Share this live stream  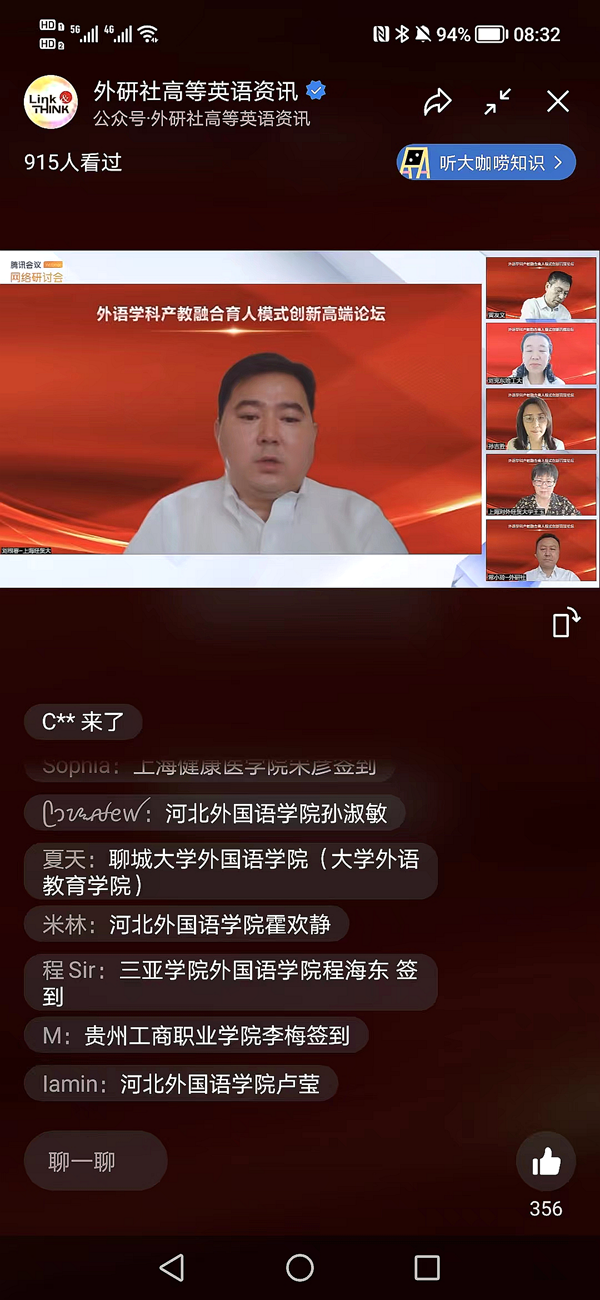(437, 101)
